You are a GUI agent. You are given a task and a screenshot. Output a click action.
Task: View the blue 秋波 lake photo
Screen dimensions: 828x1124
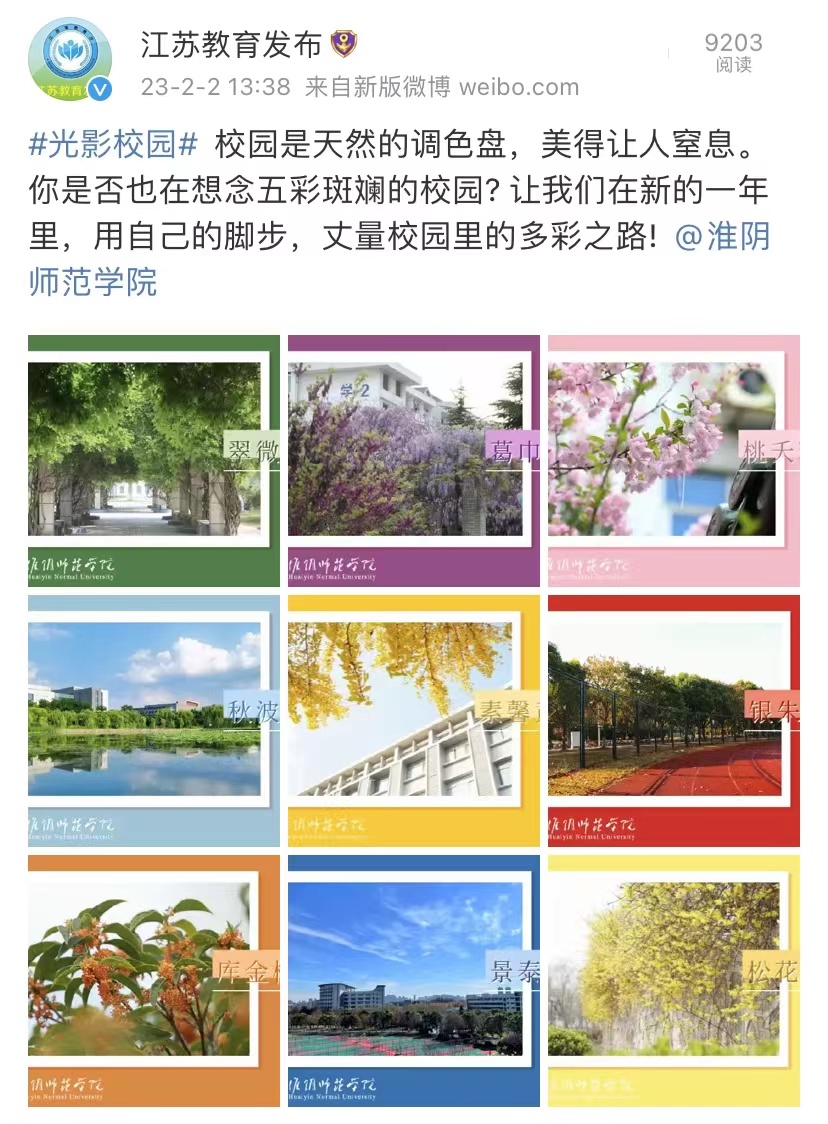point(153,720)
